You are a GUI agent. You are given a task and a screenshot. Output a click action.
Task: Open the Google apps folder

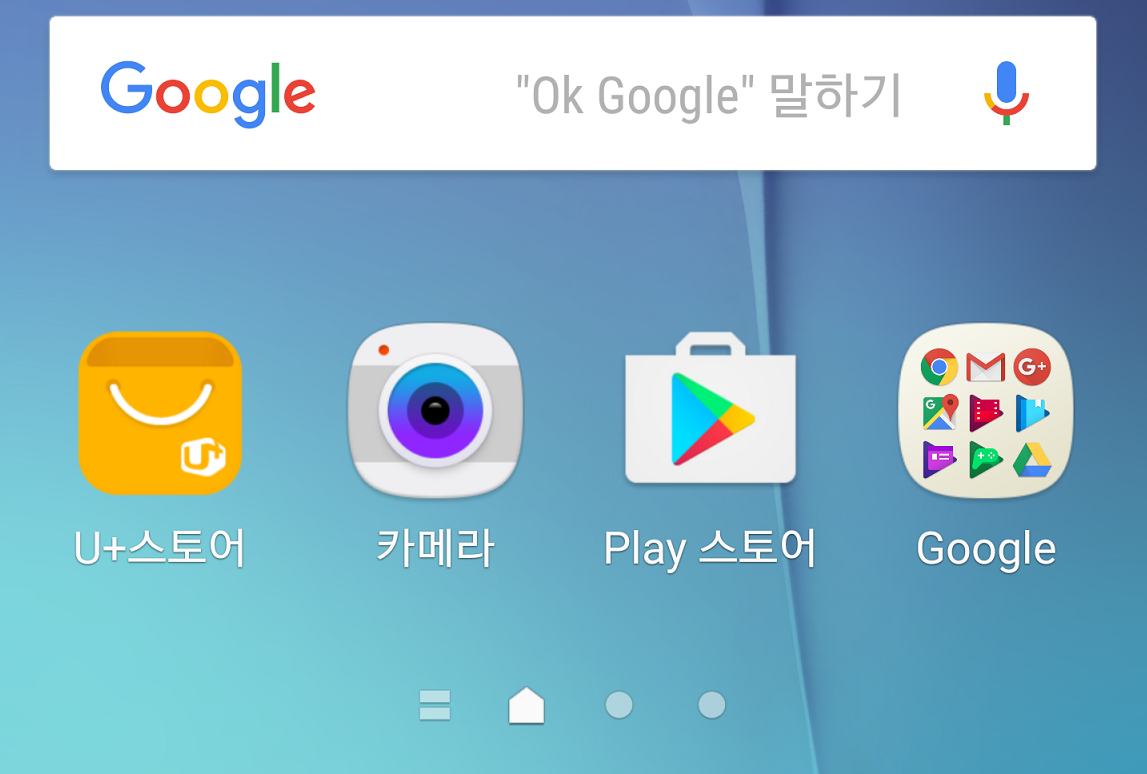point(986,411)
